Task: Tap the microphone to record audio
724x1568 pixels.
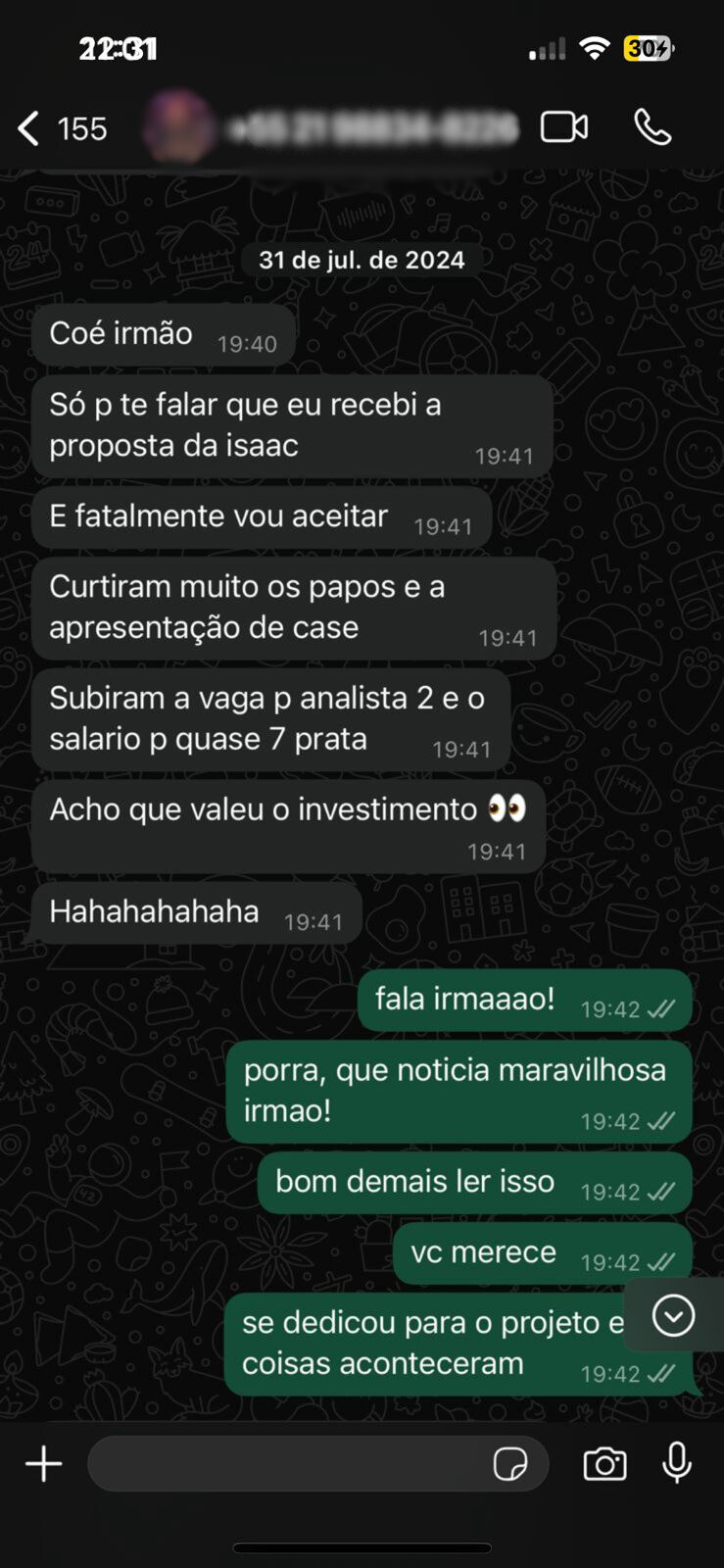Action: point(677,1463)
